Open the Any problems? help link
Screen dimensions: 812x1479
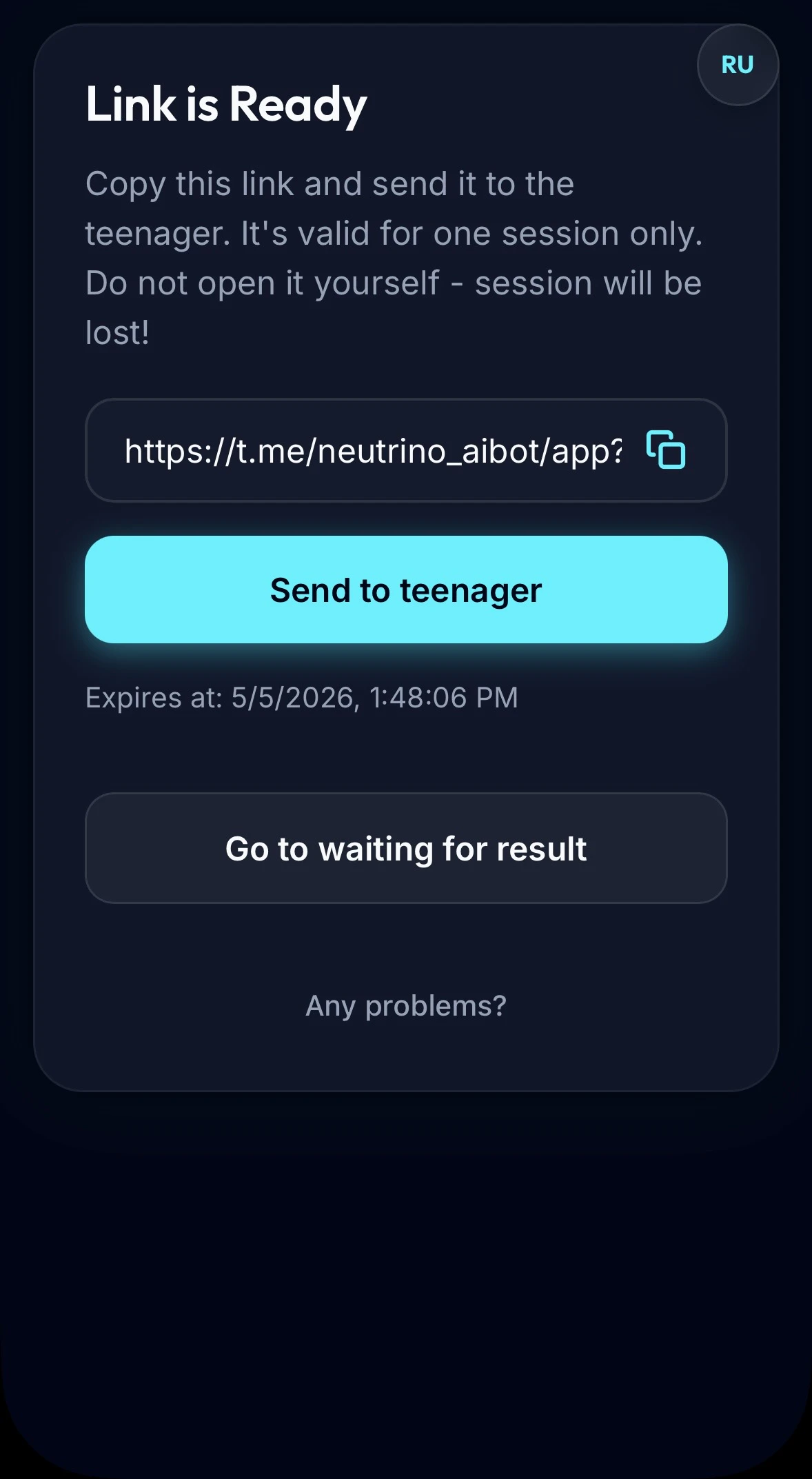pos(406,1006)
